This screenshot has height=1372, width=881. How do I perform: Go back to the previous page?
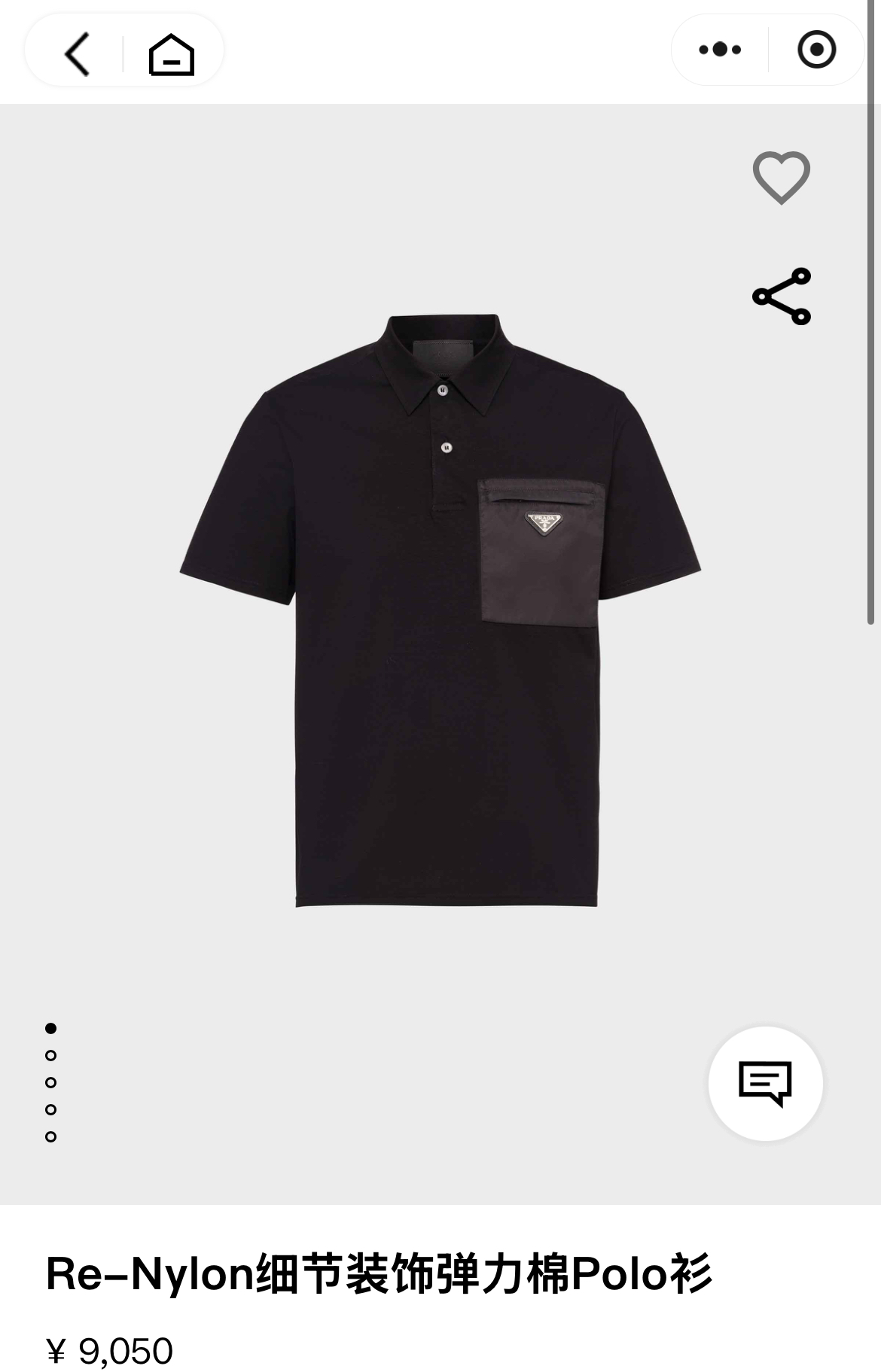(77, 53)
